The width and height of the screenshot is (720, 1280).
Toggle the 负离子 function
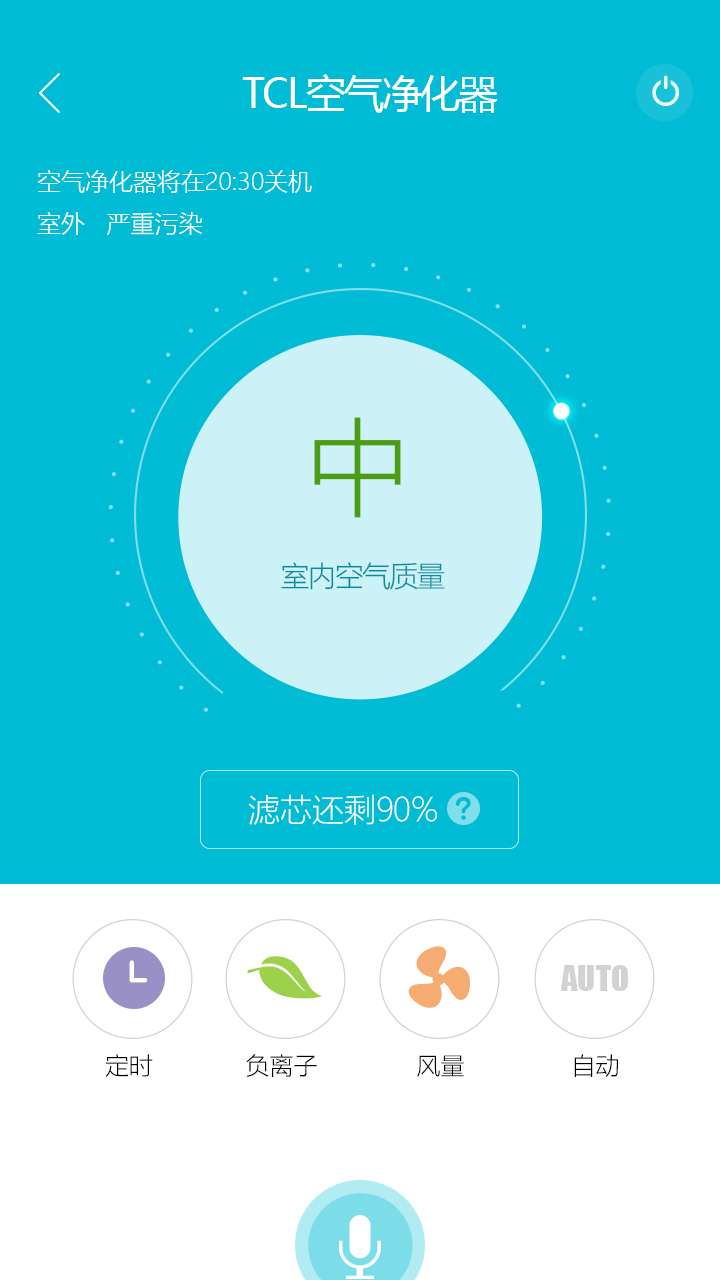(285, 978)
